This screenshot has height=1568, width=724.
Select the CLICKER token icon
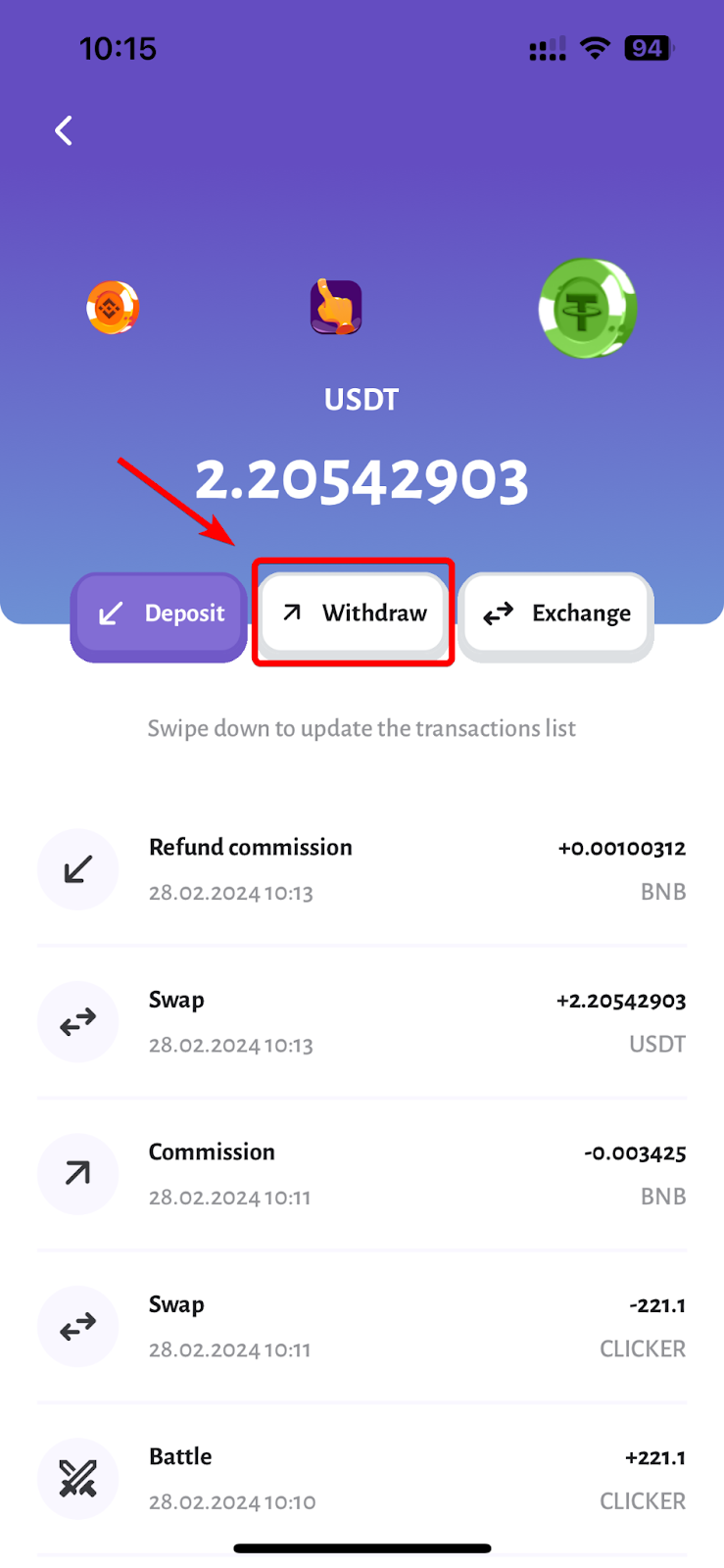coord(336,307)
